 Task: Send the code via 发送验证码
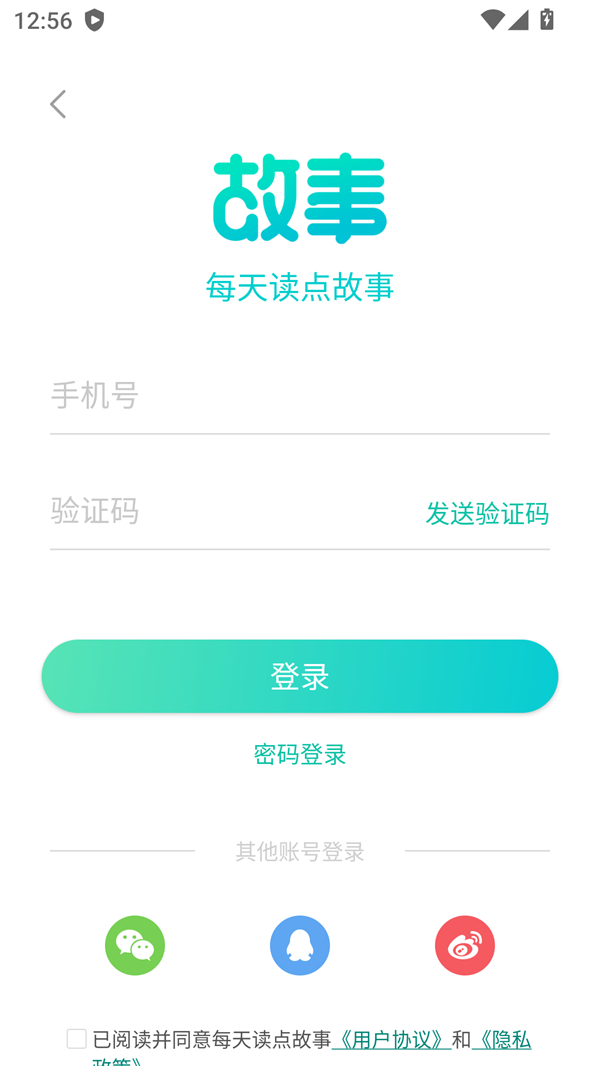486,513
